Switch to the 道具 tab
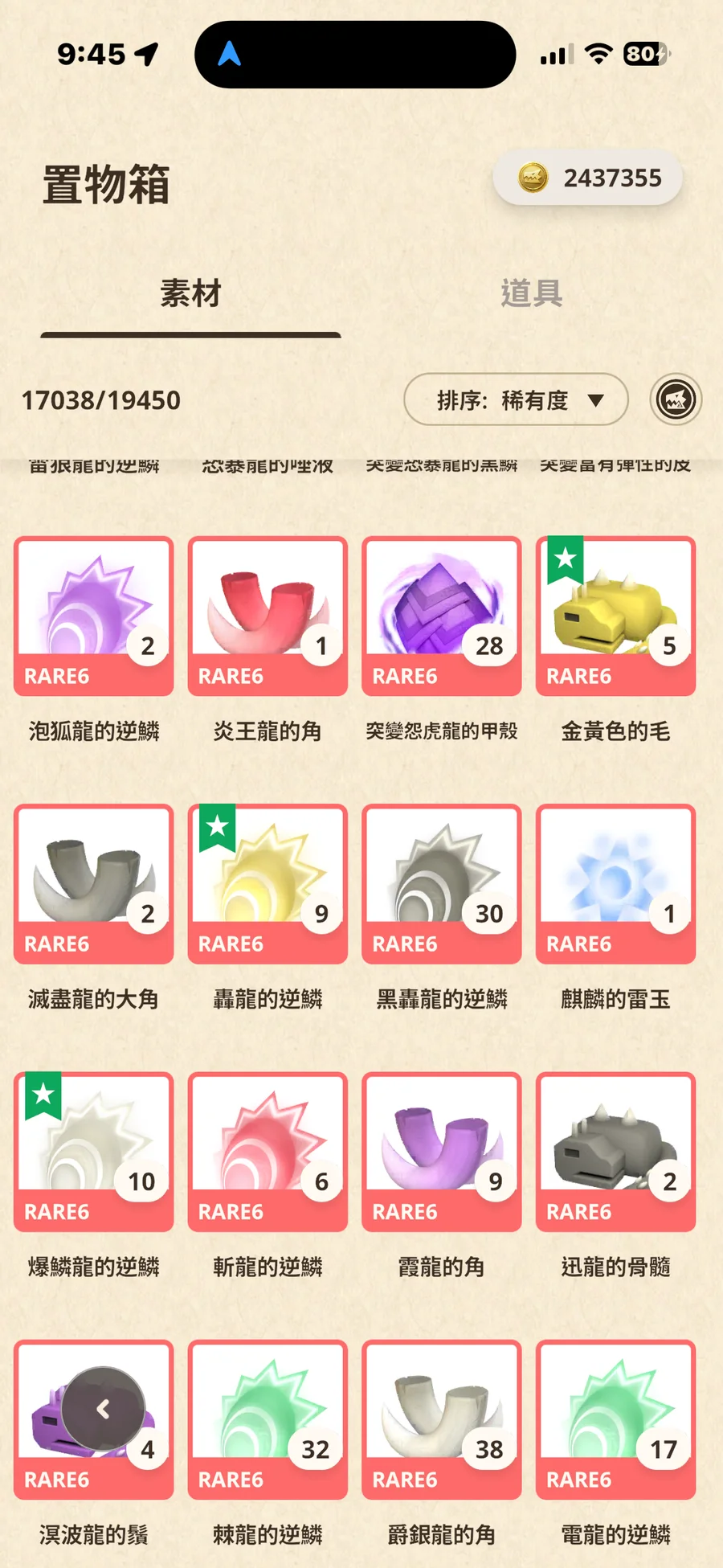Screen dimensions: 723x1568 coord(531,293)
